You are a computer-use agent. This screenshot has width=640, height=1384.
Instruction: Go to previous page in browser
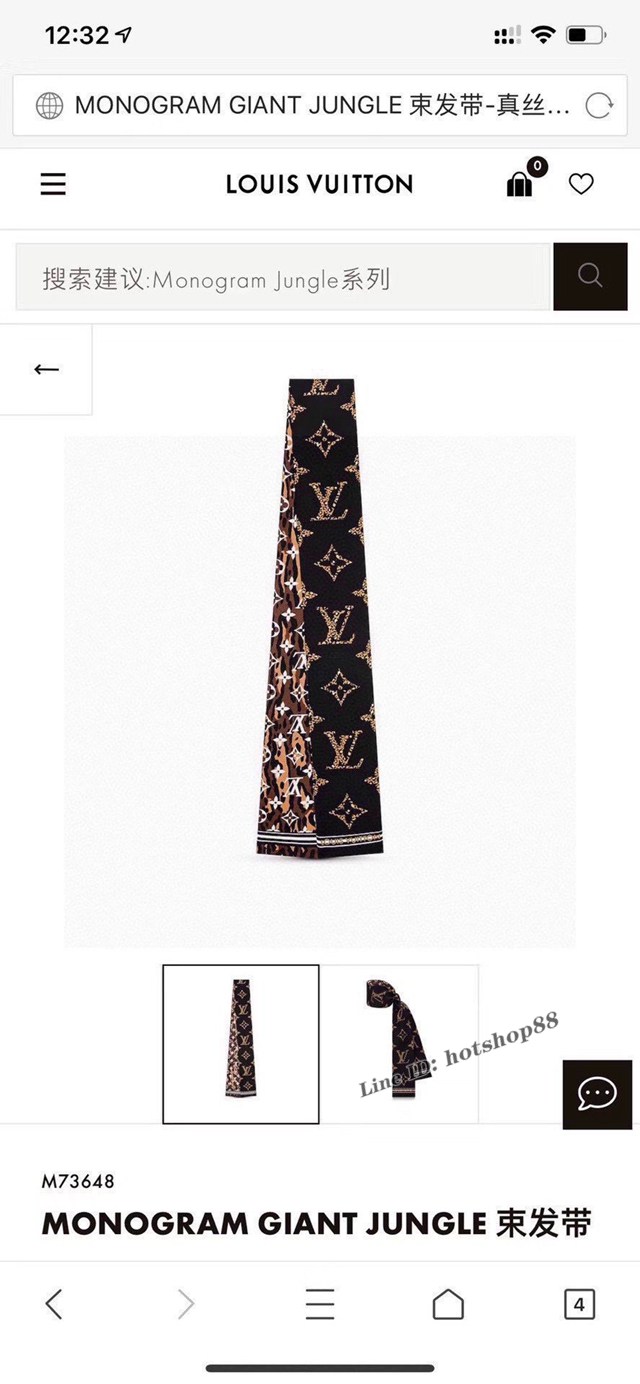[54, 1304]
